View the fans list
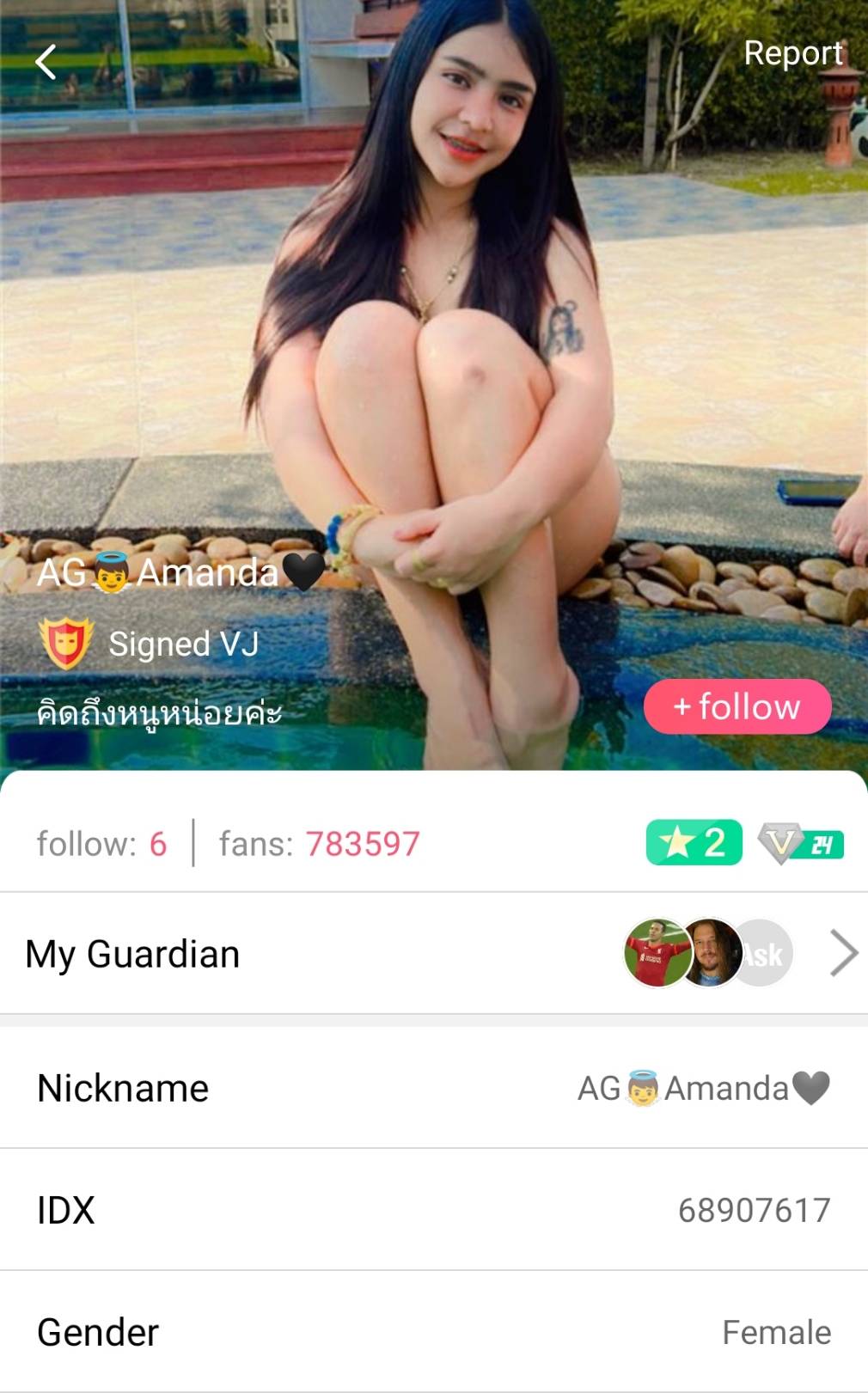The height and width of the screenshot is (1393, 868). pyautogui.click(x=319, y=844)
